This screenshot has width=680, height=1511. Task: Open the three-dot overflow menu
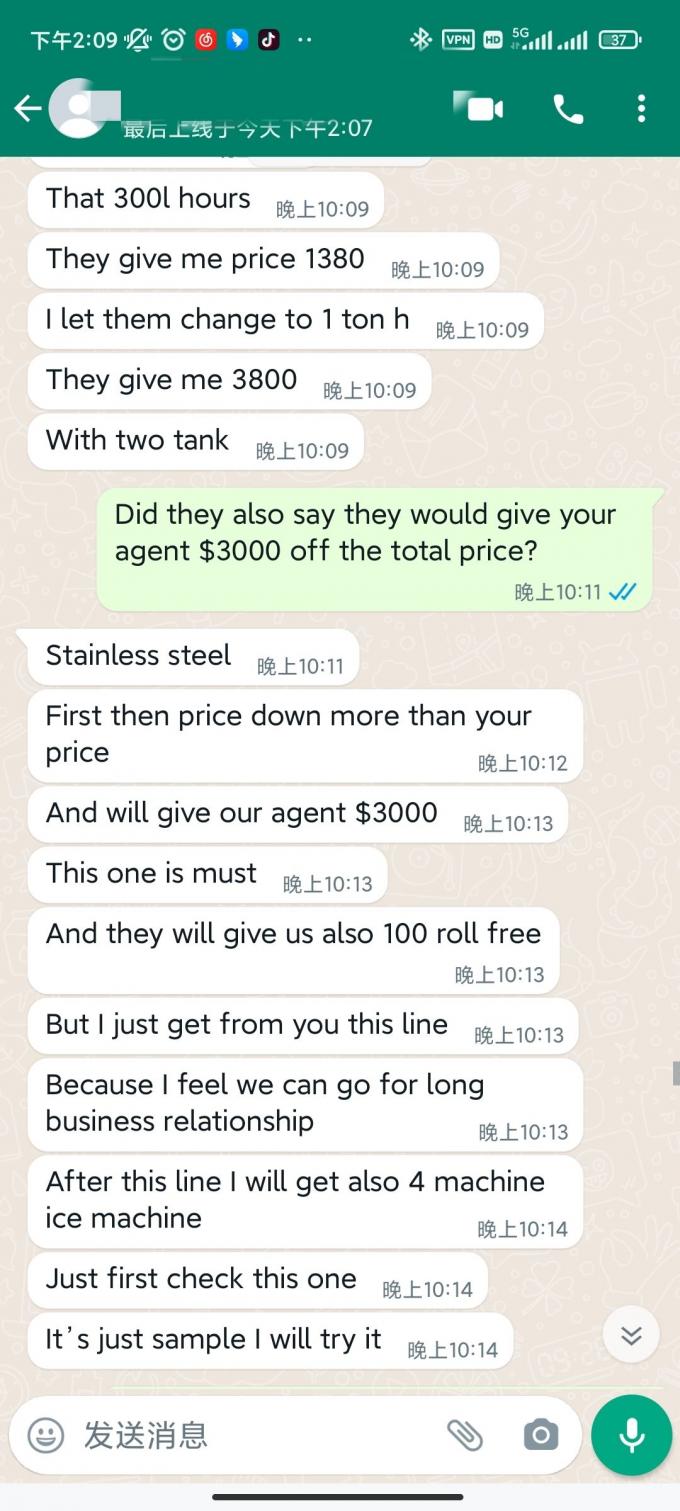pos(641,109)
